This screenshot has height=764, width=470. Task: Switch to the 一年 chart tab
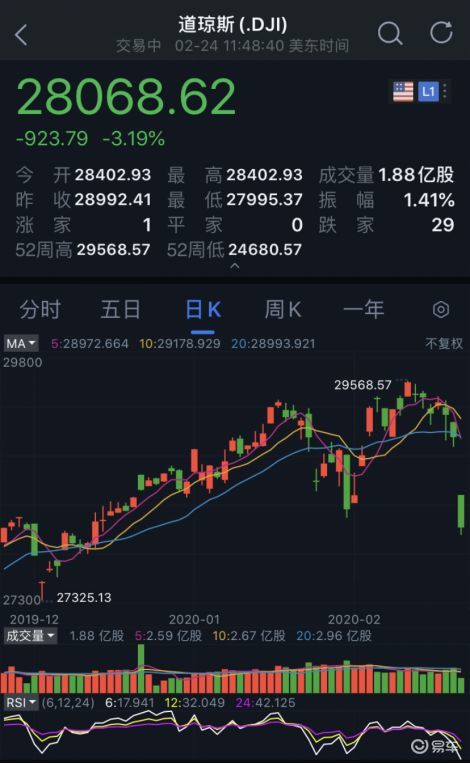coord(363,309)
